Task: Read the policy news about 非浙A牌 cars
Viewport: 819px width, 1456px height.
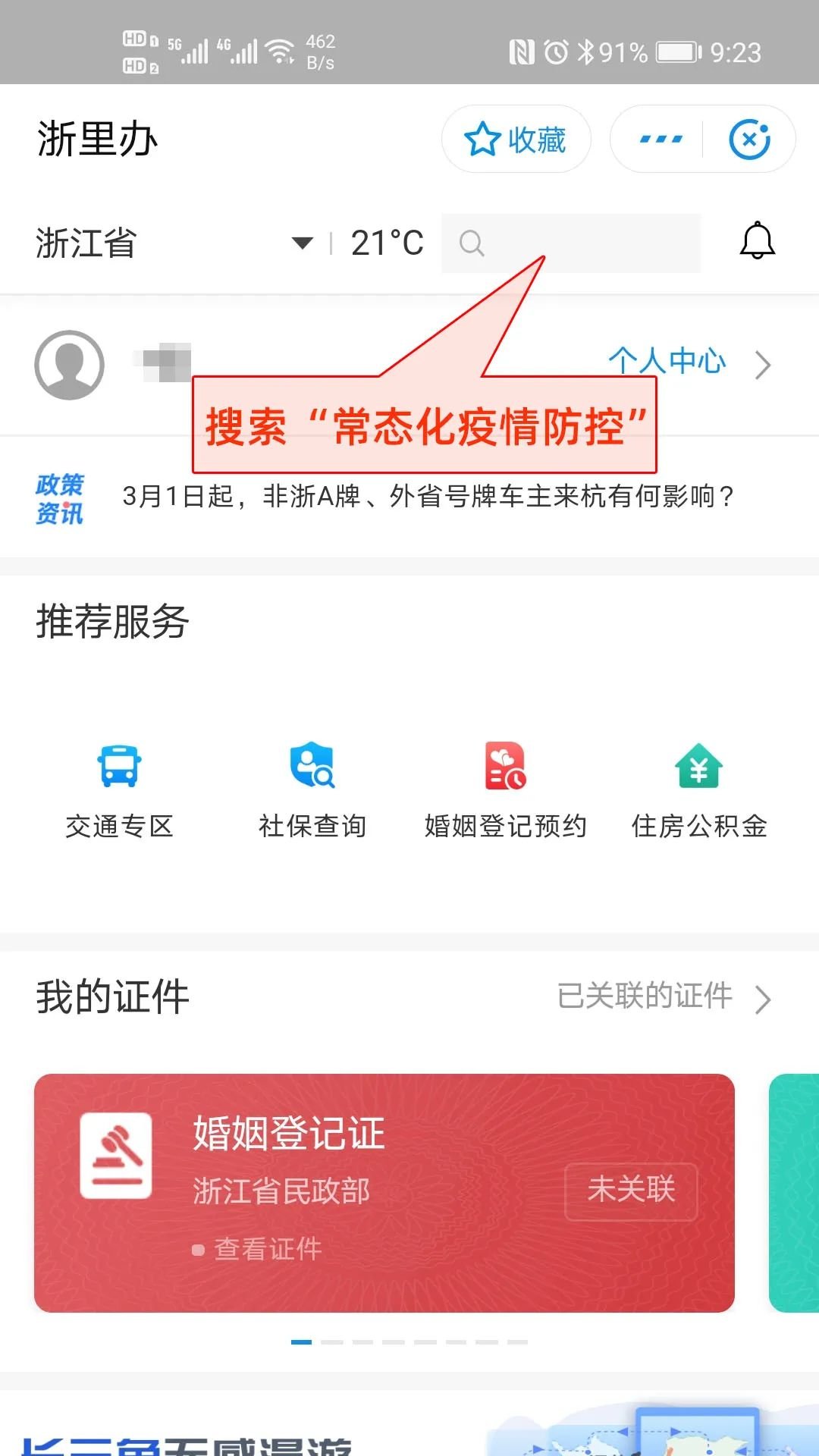Action: (428, 497)
